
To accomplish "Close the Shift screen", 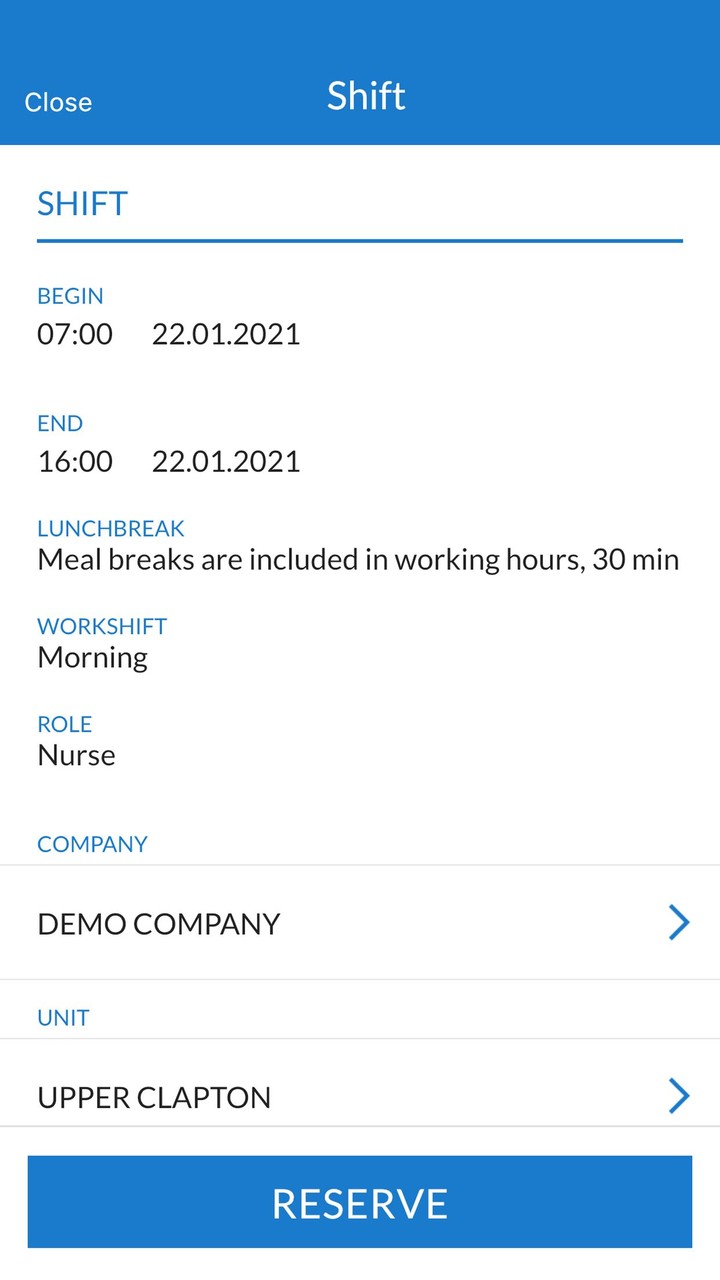I will (58, 102).
